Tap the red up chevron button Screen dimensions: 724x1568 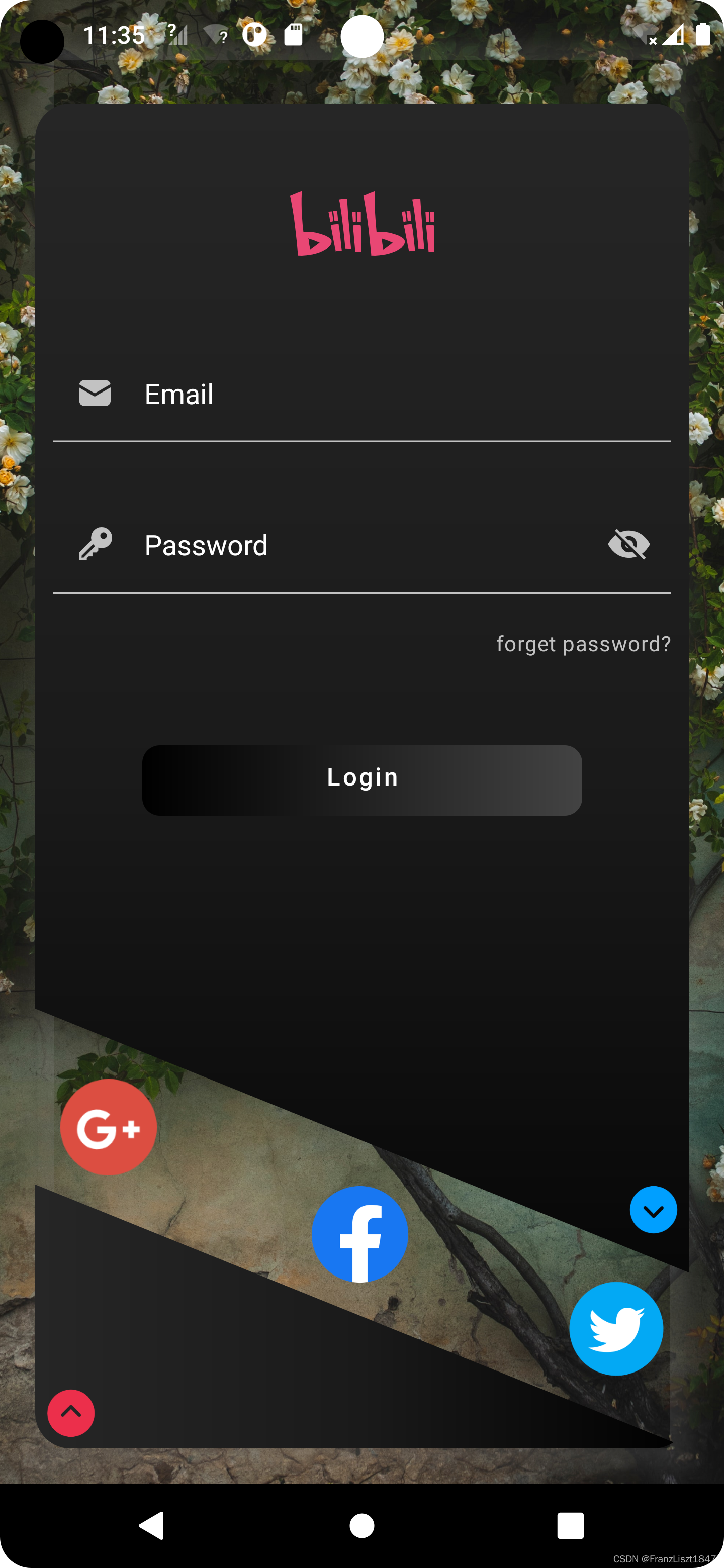coord(71,1413)
